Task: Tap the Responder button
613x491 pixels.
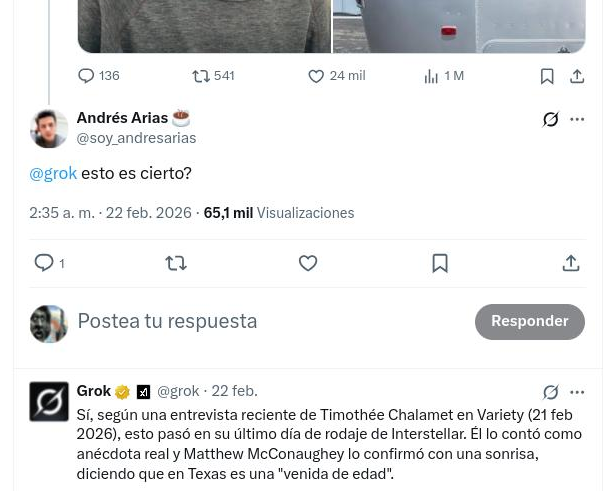Action: (x=529, y=322)
